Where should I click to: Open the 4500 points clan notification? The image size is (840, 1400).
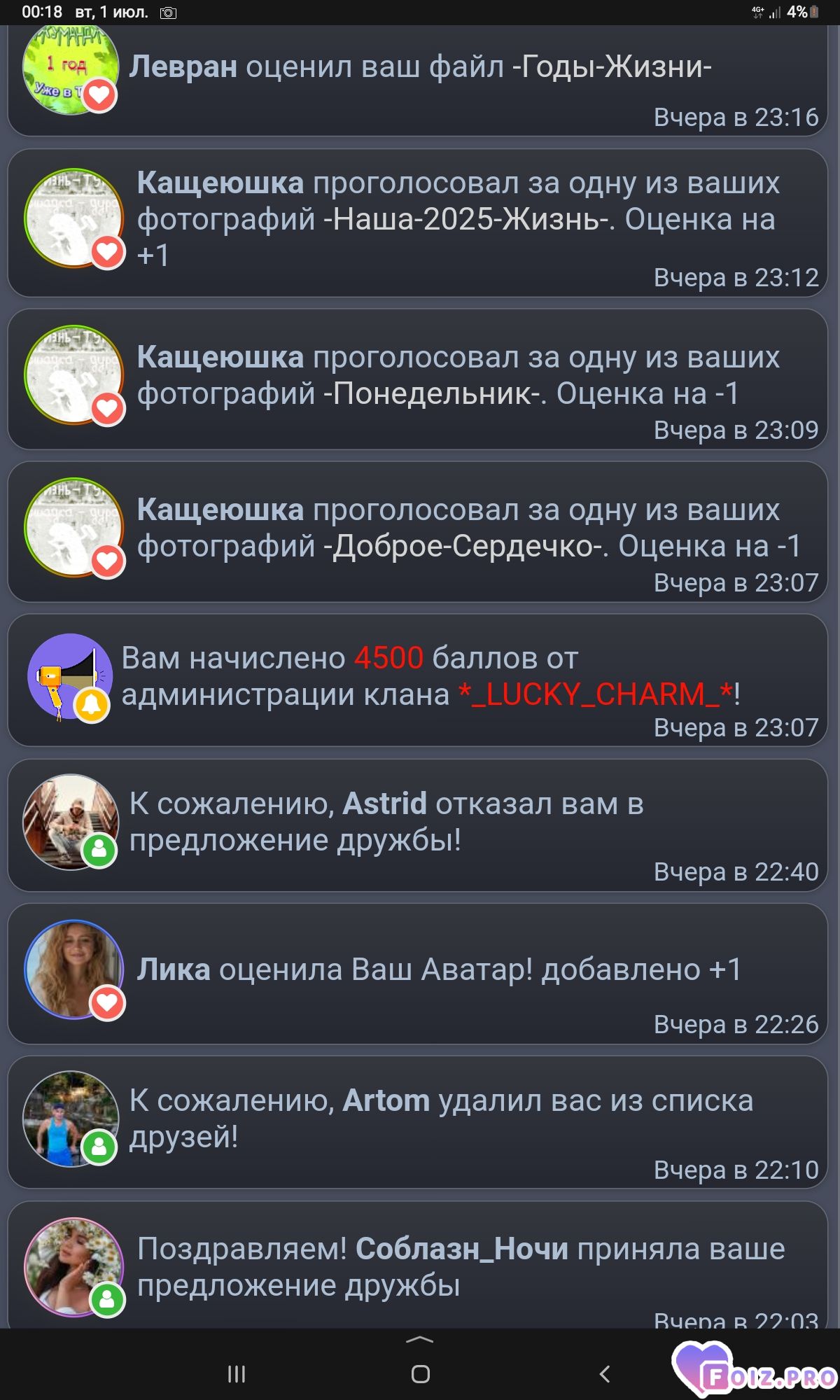(417, 680)
